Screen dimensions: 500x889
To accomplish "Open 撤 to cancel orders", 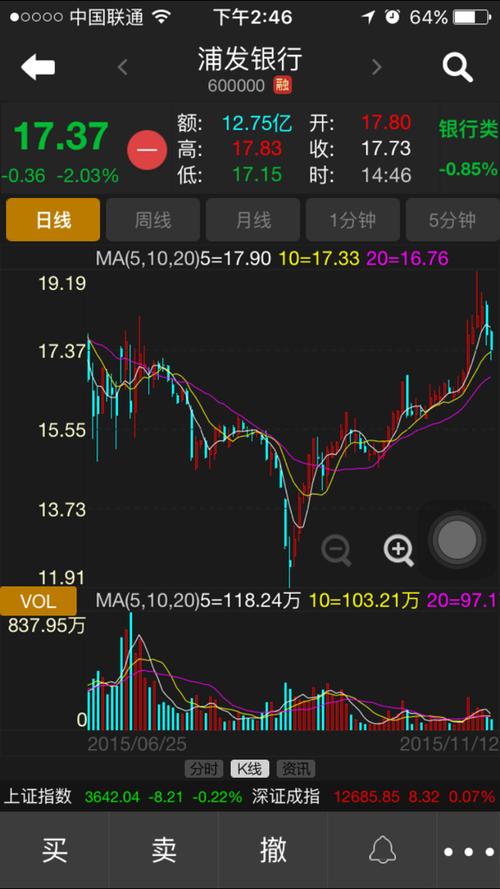I will coord(273,850).
